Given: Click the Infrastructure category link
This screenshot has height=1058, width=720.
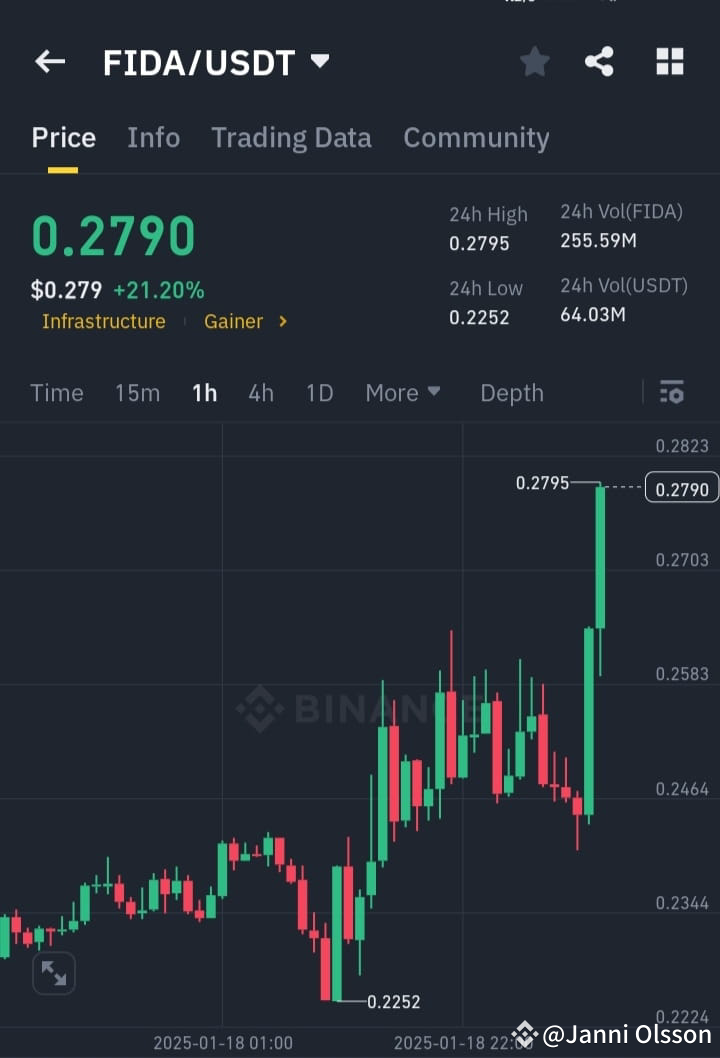Looking at the screenshot, I should [104, 321].
